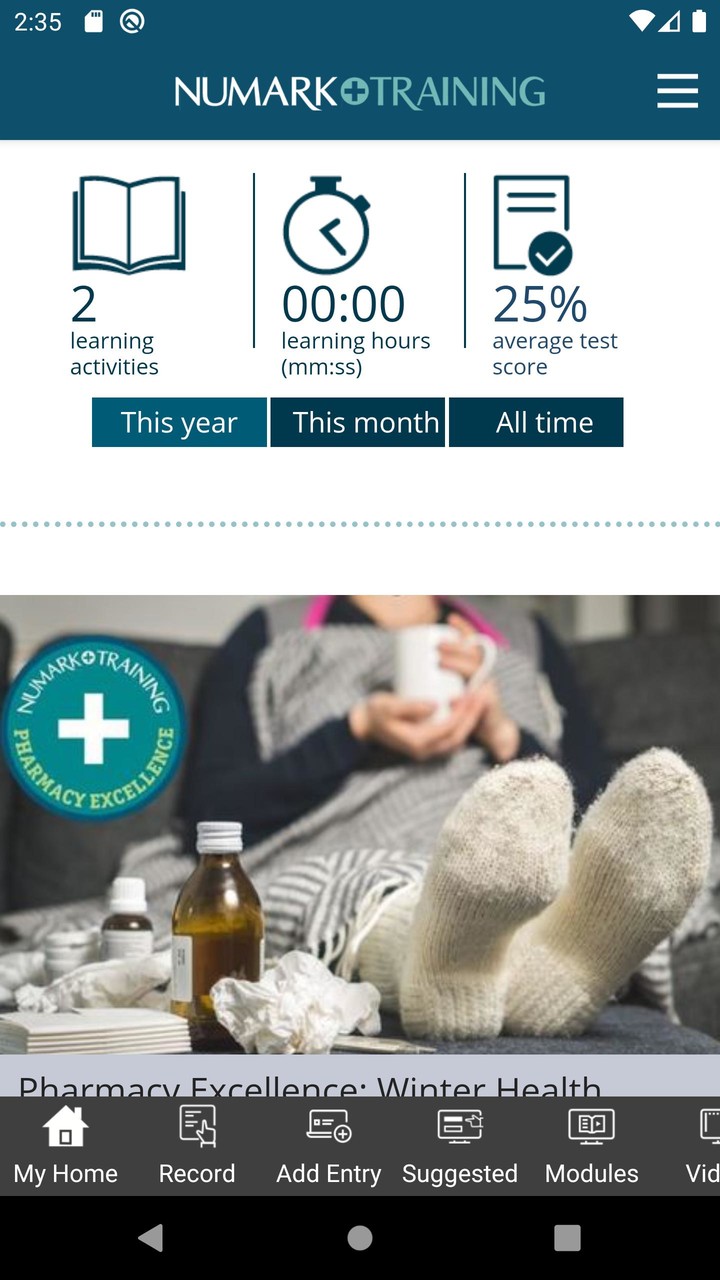Screen dimensions: 720x1280
Task: Open Pharmacy Excellence: Winter Health card
Action: [x=360, y=830]
